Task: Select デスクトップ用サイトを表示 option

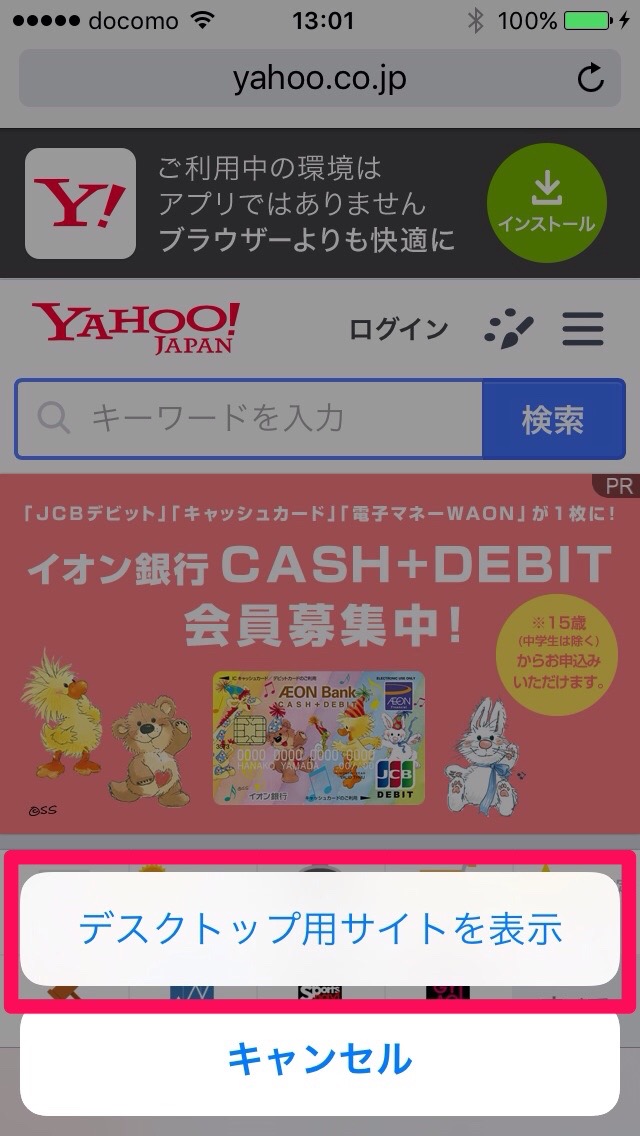Action: pyautogui.click(x=320, y=929)
